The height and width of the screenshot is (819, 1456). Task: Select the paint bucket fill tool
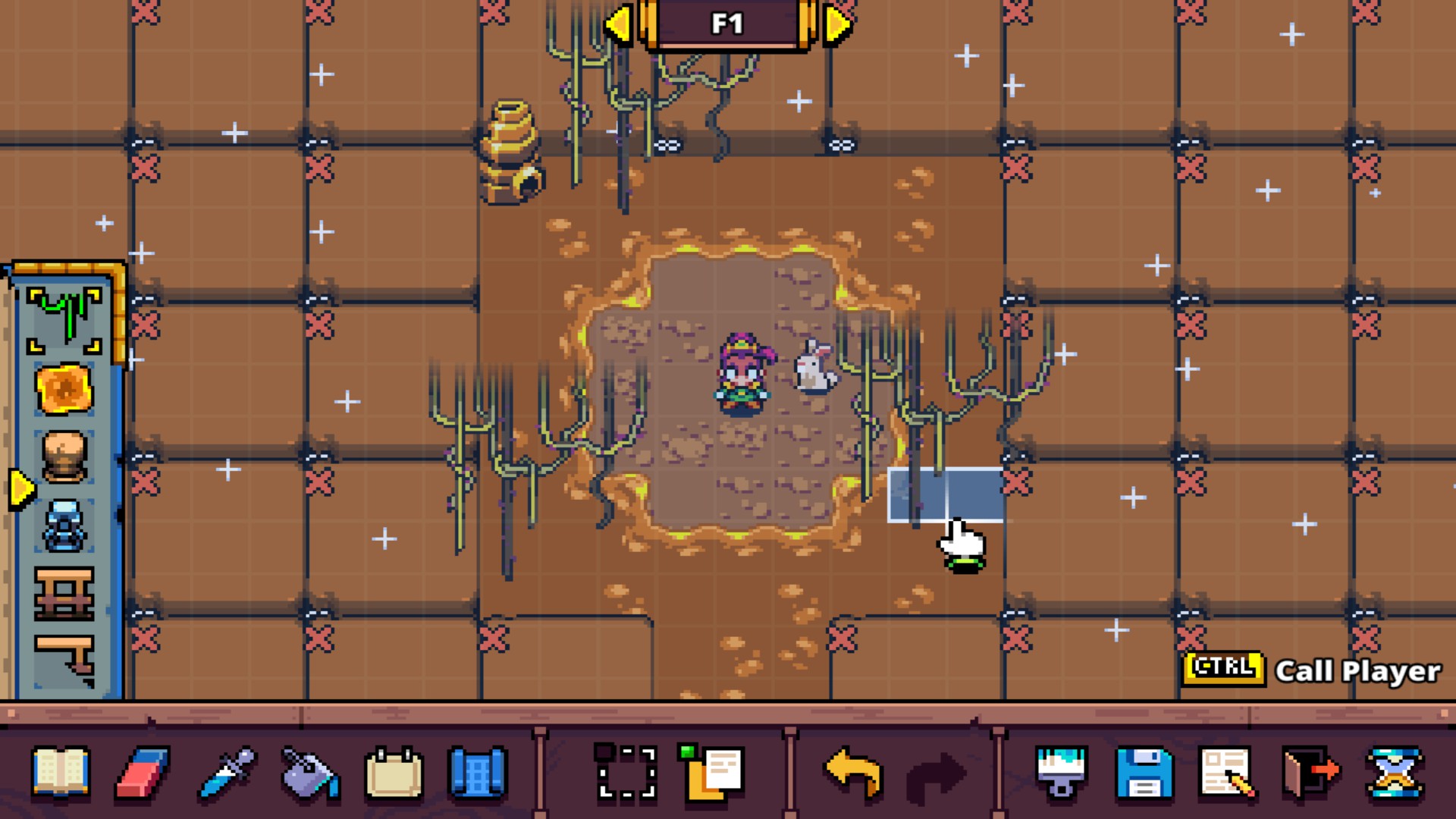click(x=309, y=773)
